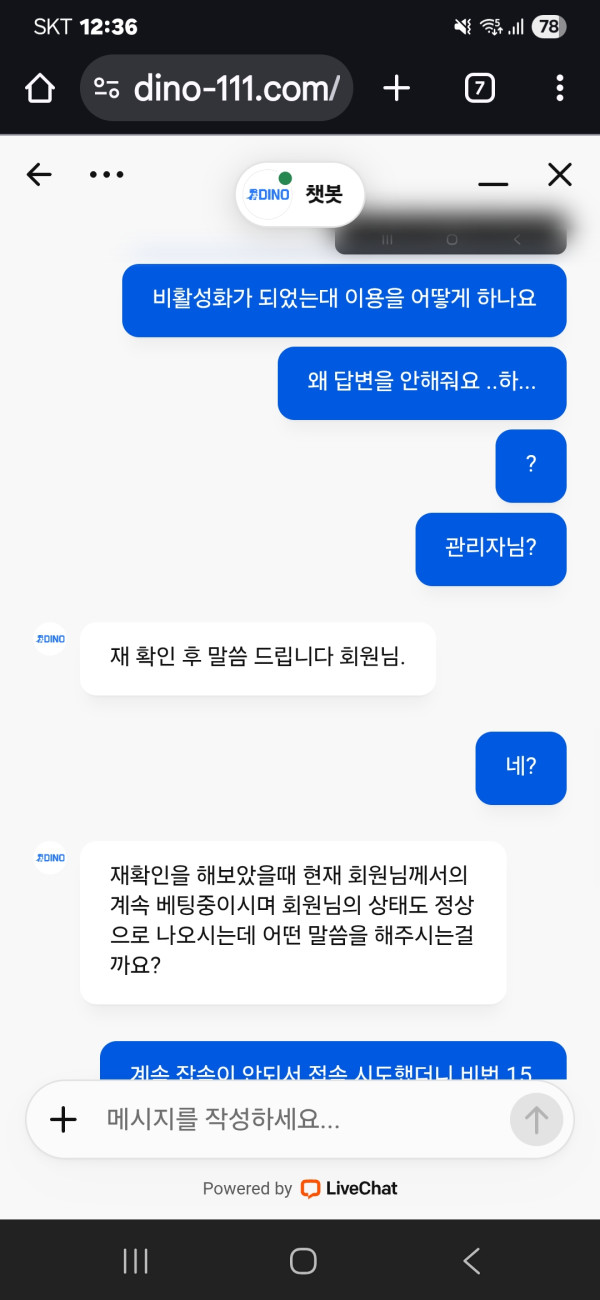Screen dimensions: 600x1300
Task: Open the tab switcher showing 7 tabs
Action: (480, 88)
